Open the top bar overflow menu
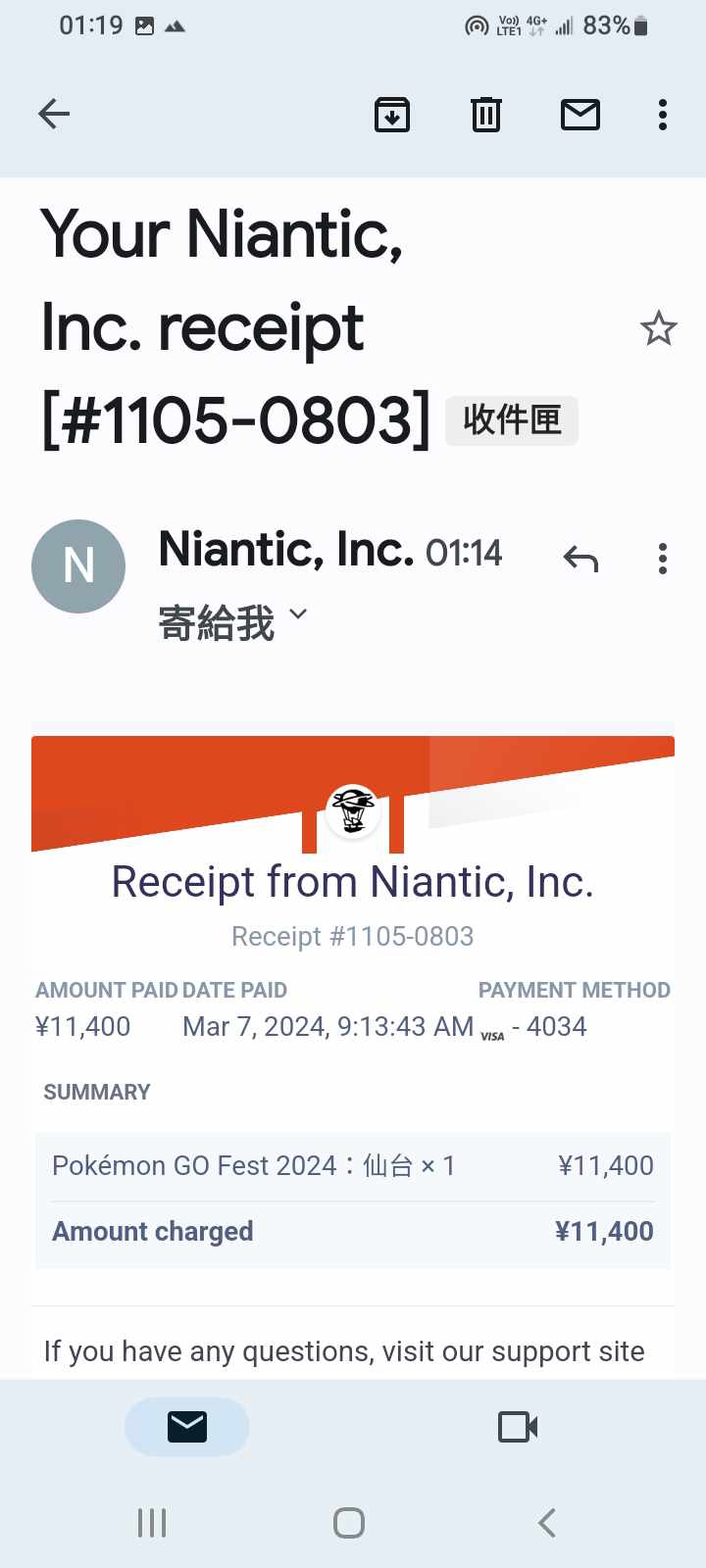Screen dimensions: 706x1568 [663, 115]
